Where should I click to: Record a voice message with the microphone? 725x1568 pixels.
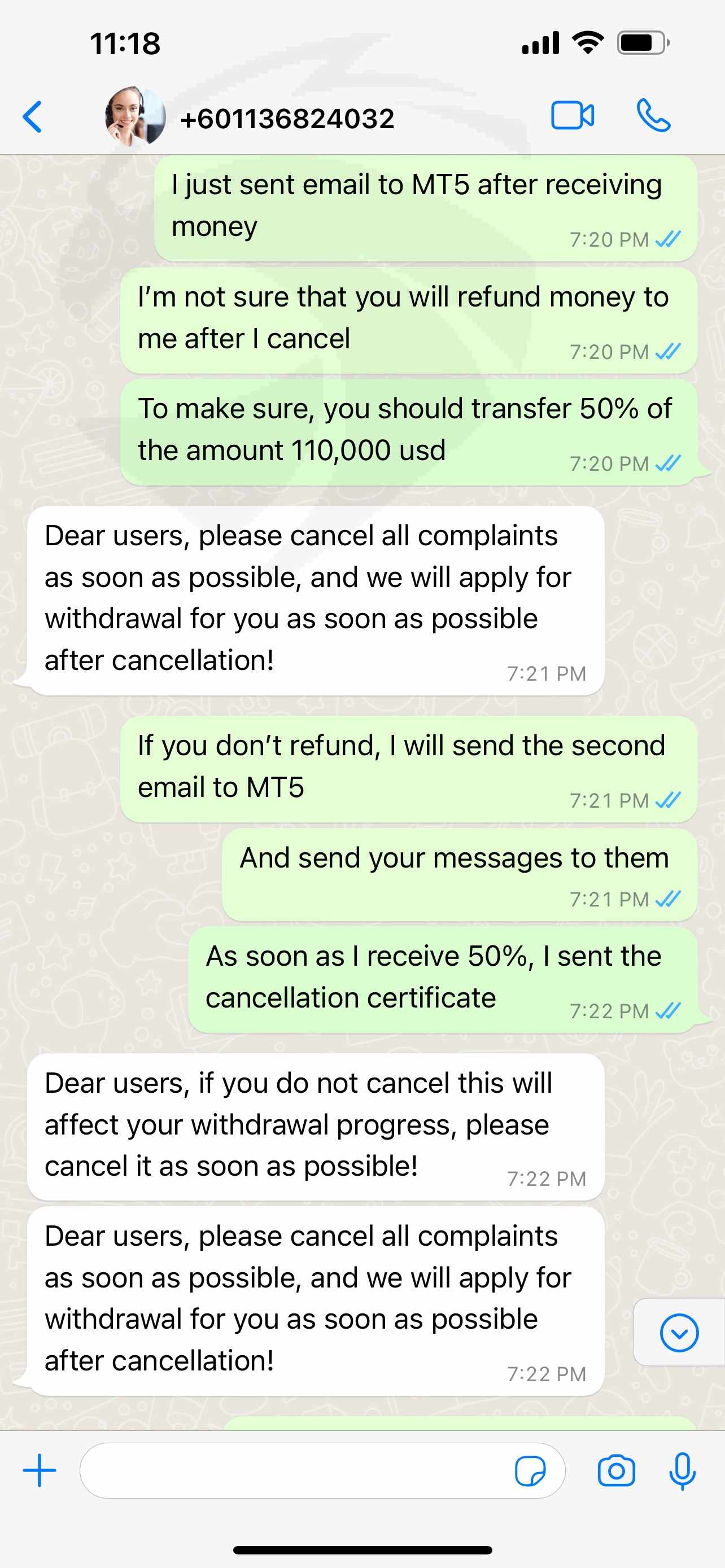(x=683, y=1471)
